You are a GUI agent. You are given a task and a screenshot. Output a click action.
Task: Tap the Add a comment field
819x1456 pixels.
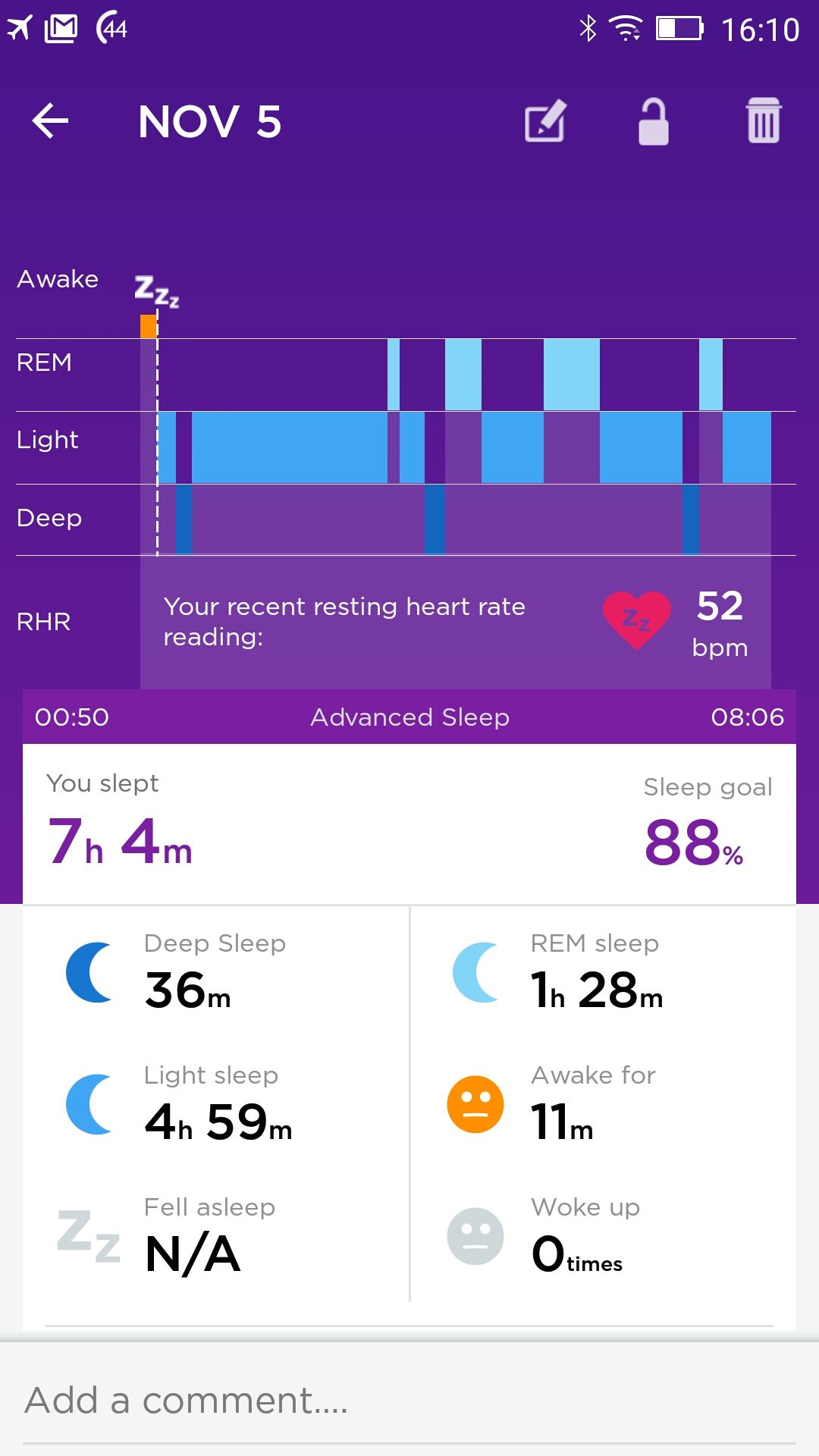pyautogui.click(x=409, y=1400)
